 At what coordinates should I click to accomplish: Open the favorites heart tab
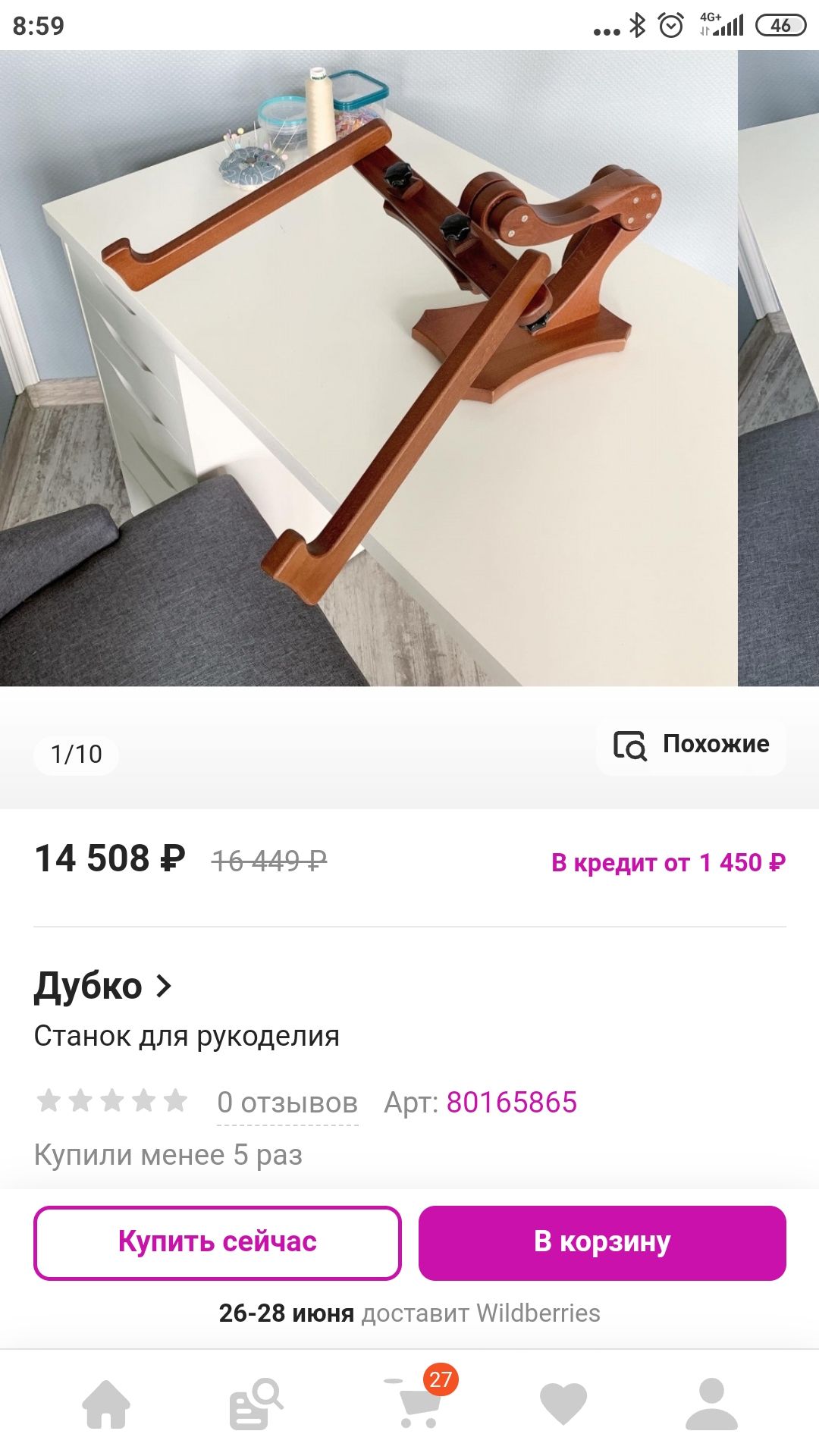click(x=563, y=1404)
